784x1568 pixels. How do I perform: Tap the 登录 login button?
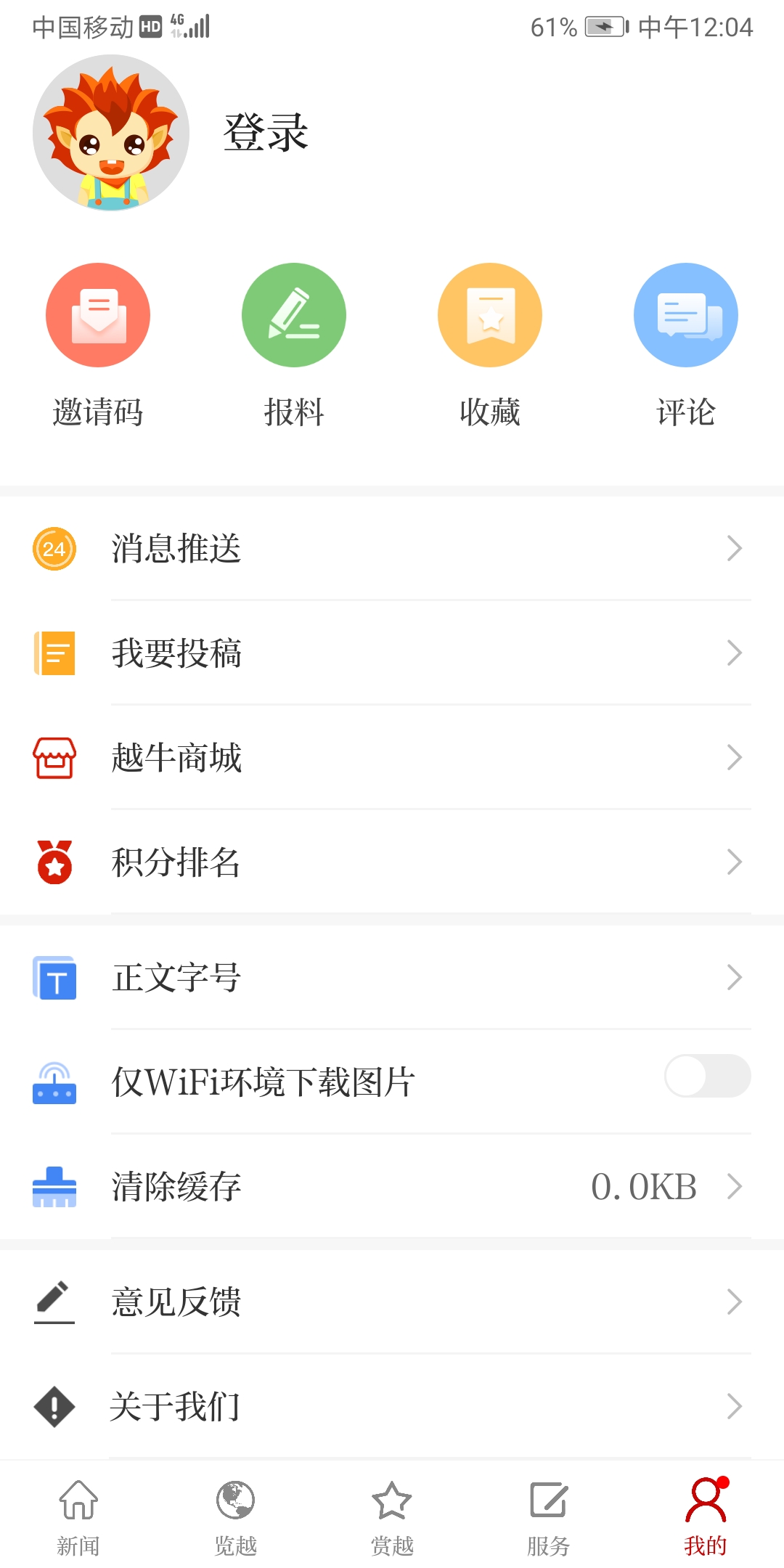(x=265, y=134)
